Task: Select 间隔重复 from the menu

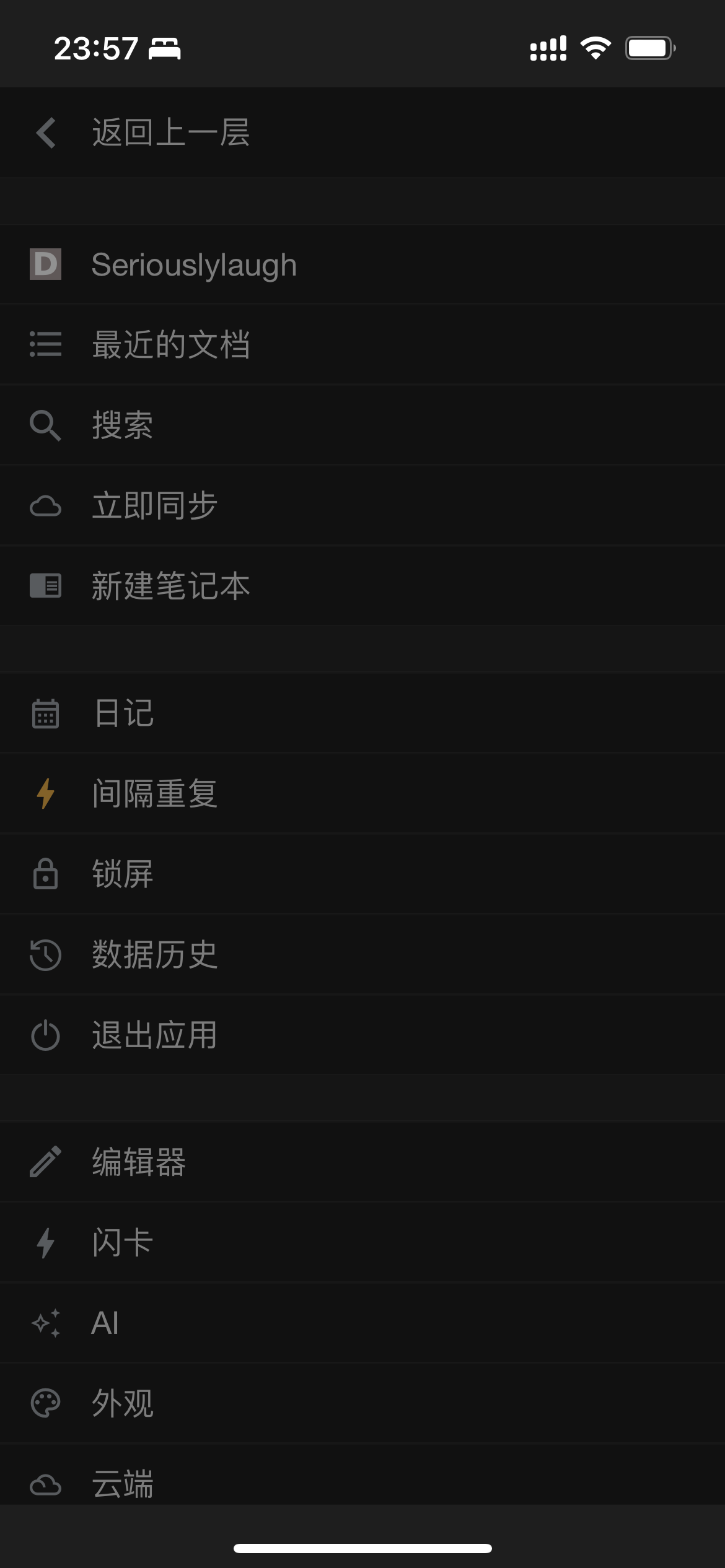Action: click(x=155, y=794)
